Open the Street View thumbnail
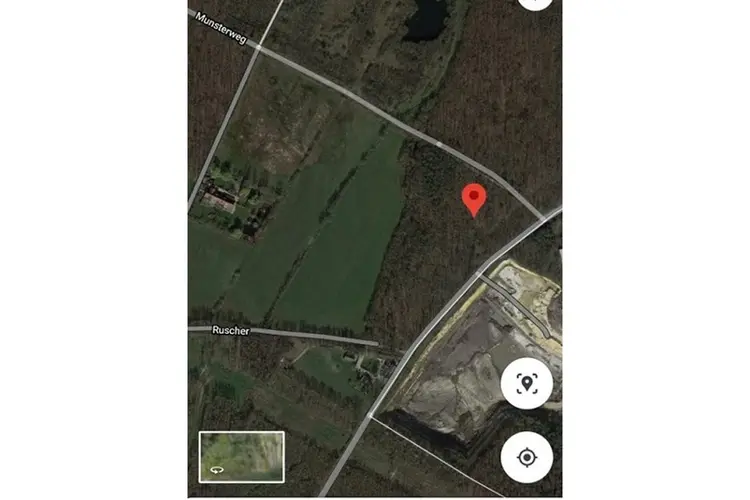The height and width of the screenshot is (500, 750). point(241,456)
